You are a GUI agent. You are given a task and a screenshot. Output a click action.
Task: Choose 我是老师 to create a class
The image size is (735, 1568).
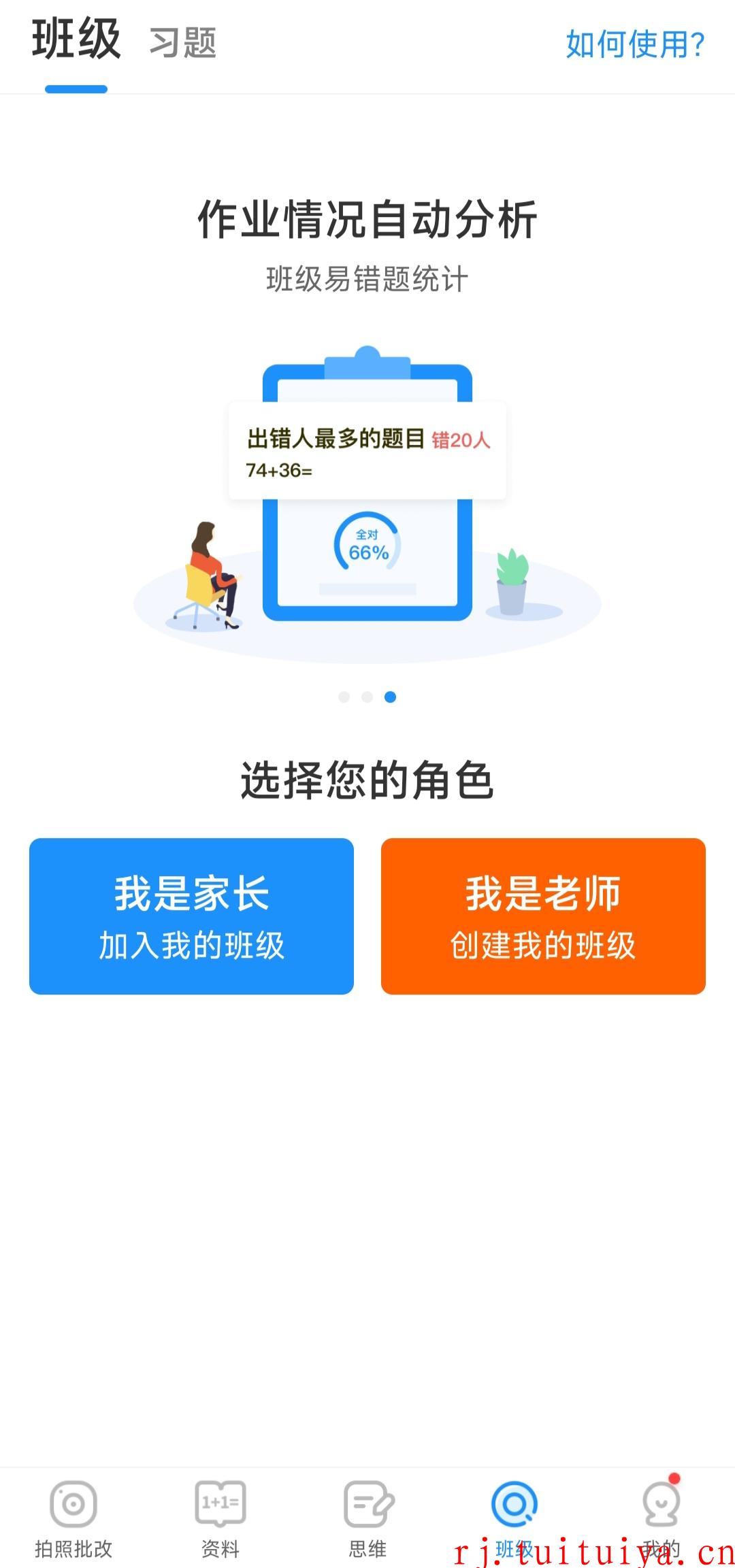(543, 916)
